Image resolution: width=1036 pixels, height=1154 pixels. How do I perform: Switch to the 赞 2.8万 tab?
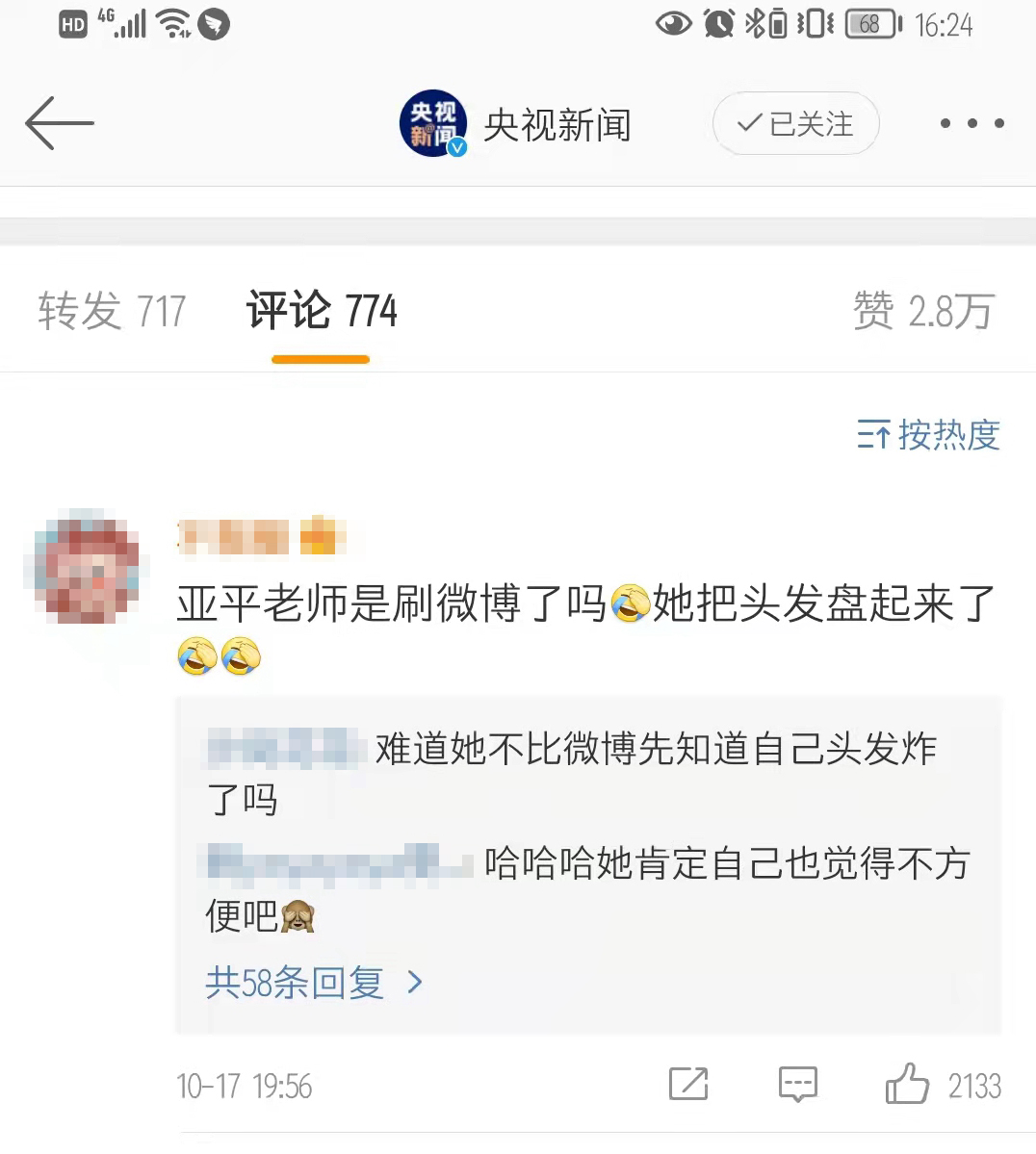(922, 312)
